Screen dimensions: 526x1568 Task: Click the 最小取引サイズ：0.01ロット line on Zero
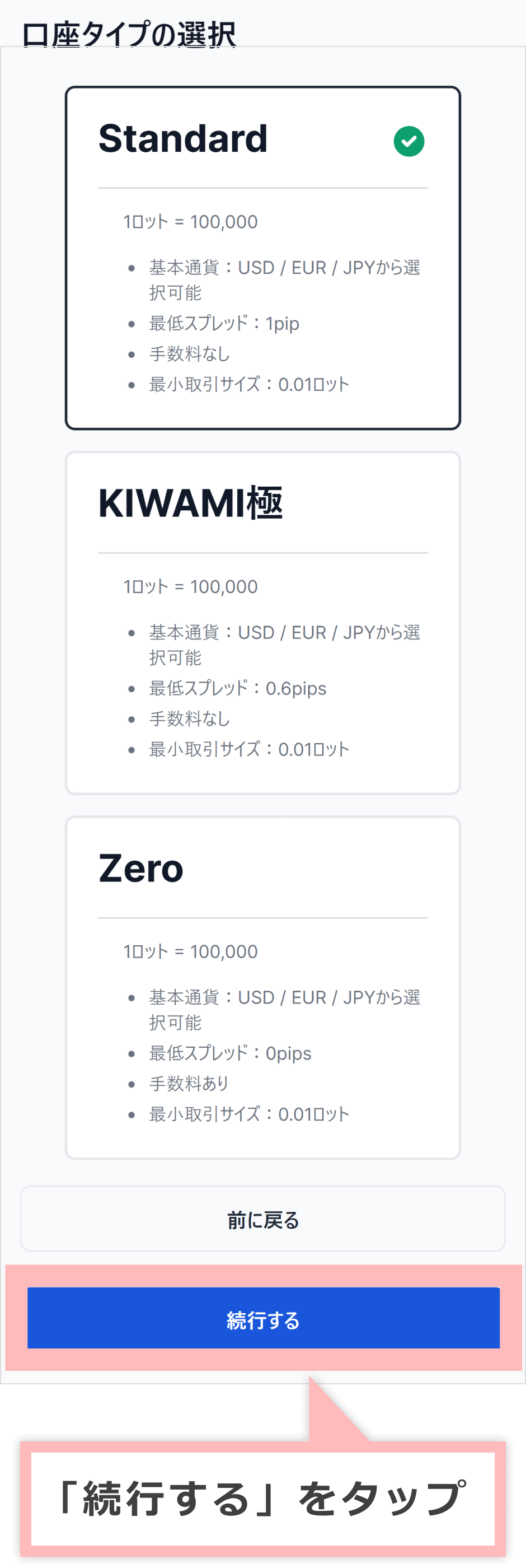click(x=248, y=1114)
